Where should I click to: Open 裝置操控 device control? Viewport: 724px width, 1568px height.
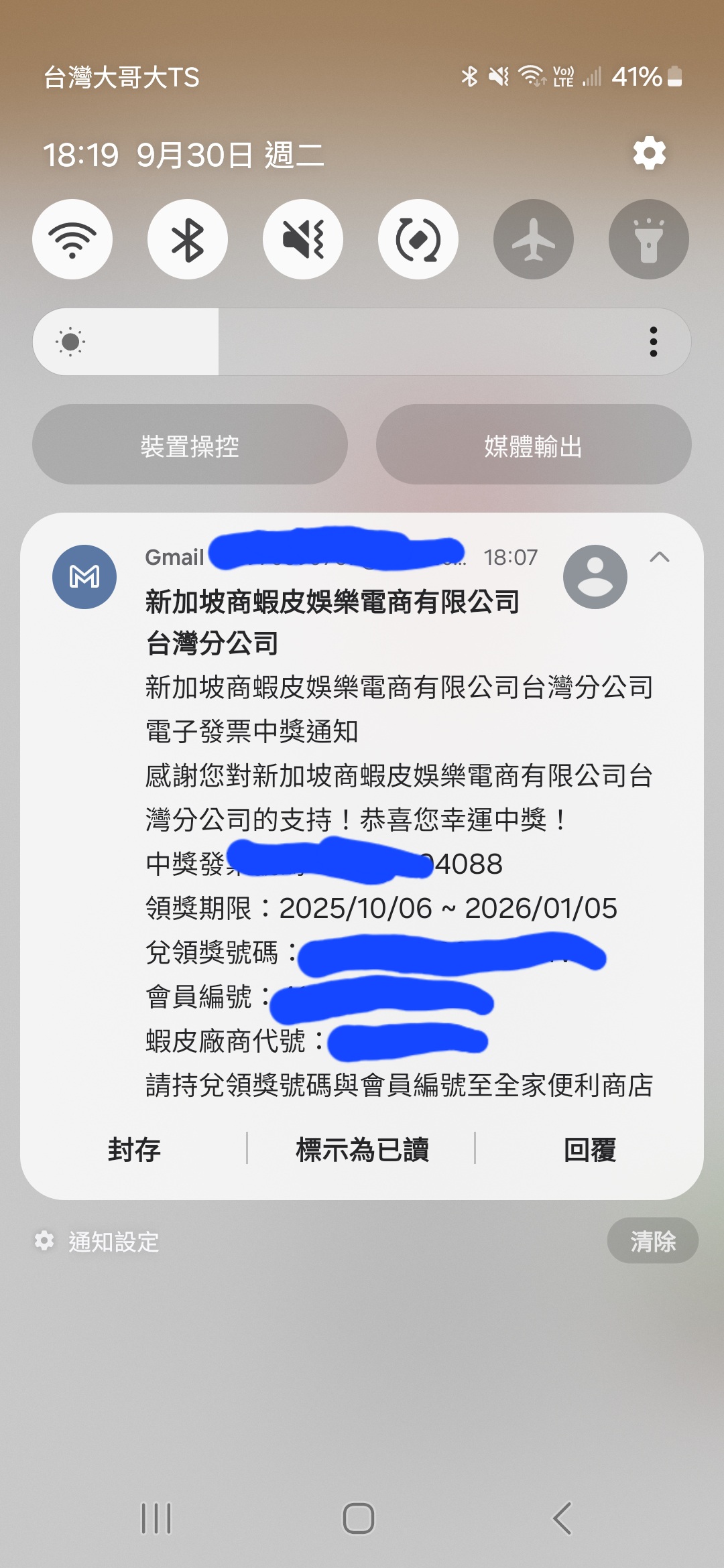click(190, 445)
